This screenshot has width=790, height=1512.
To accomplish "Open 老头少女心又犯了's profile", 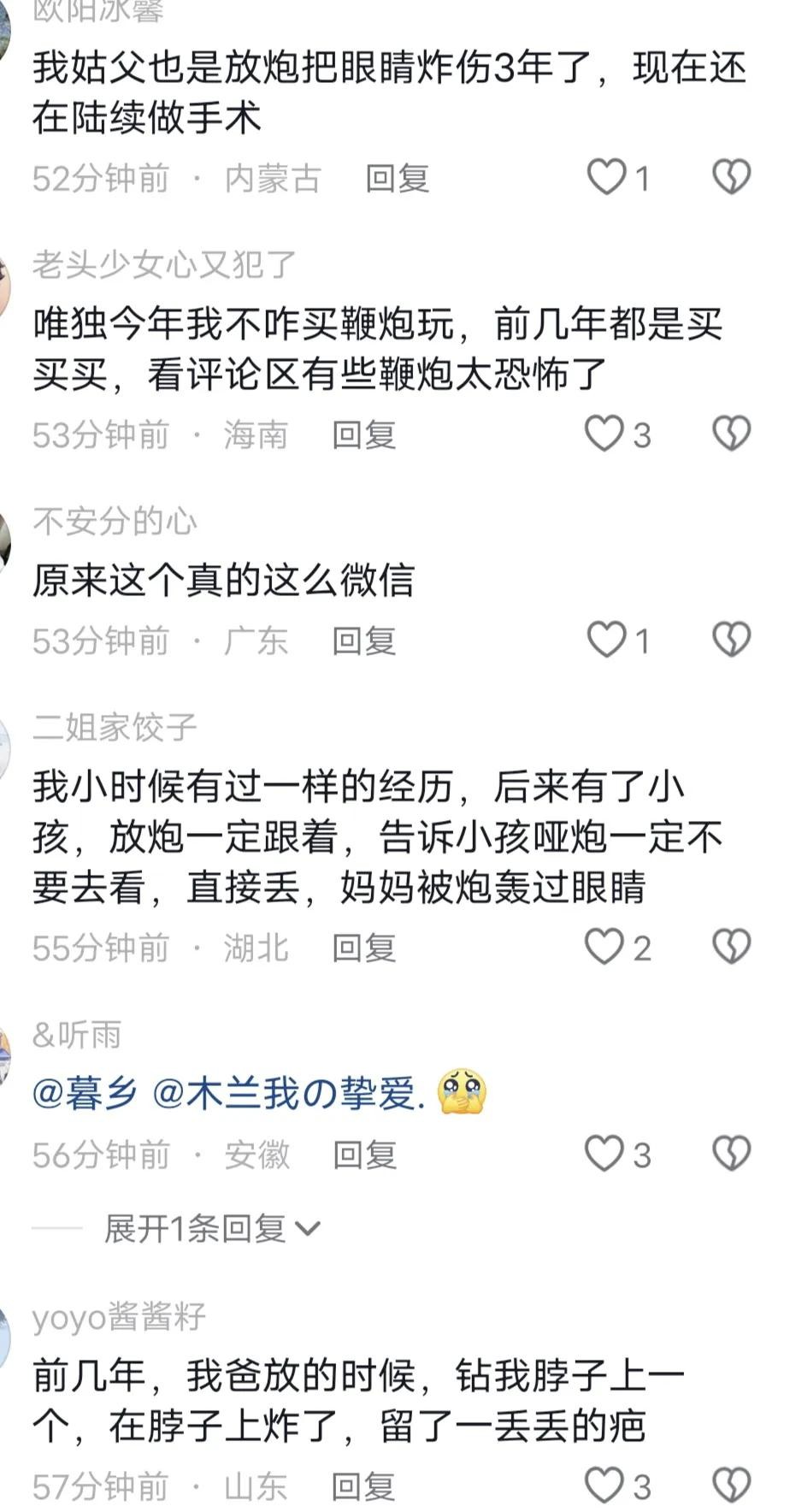I will [x=164, y=265].
